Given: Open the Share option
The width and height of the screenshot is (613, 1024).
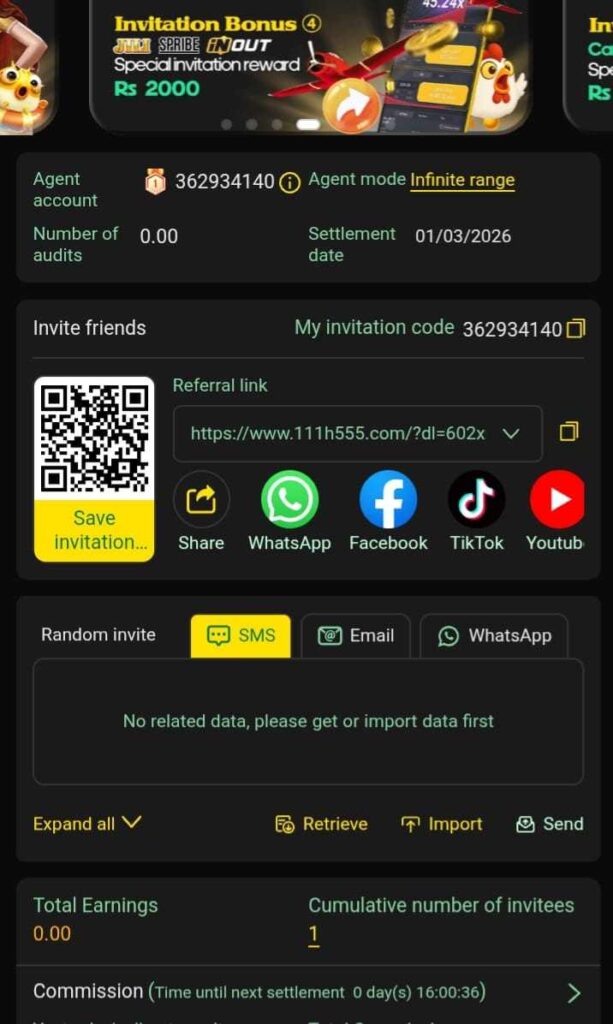Looking at the screenshot, I should 201,511.
